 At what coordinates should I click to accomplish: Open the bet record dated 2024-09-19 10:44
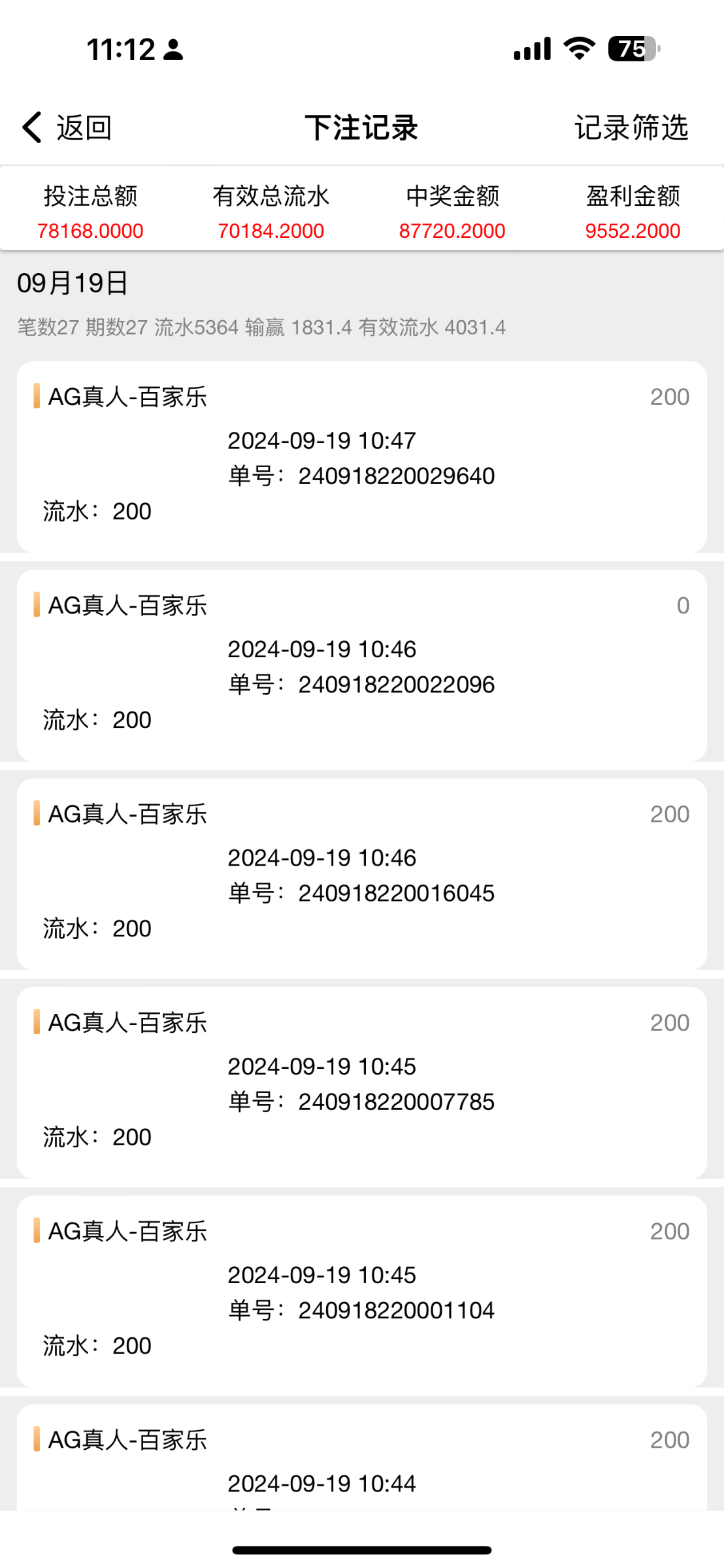click(362, 1457)
